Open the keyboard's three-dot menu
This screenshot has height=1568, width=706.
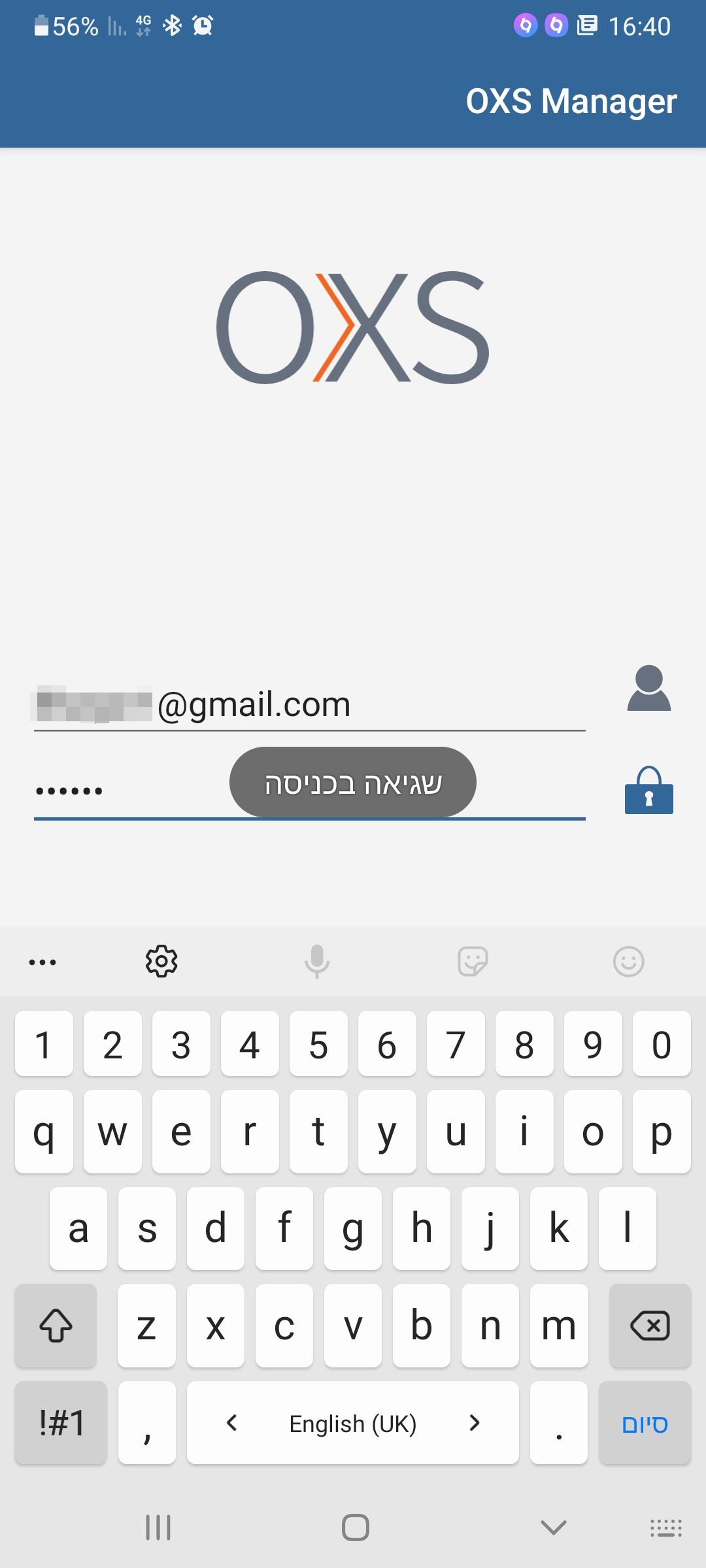(x=42, y=962)
